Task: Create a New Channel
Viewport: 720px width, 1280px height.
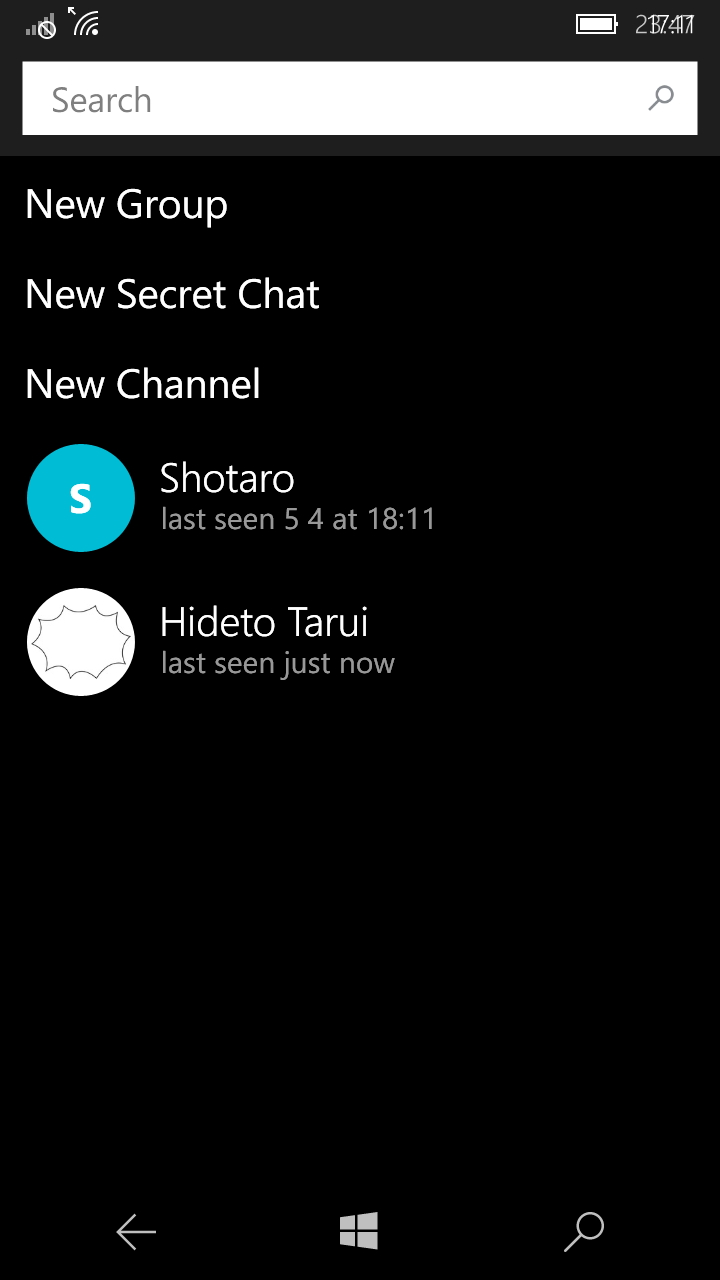Action: pyautogui.click(x=142, y=384)
